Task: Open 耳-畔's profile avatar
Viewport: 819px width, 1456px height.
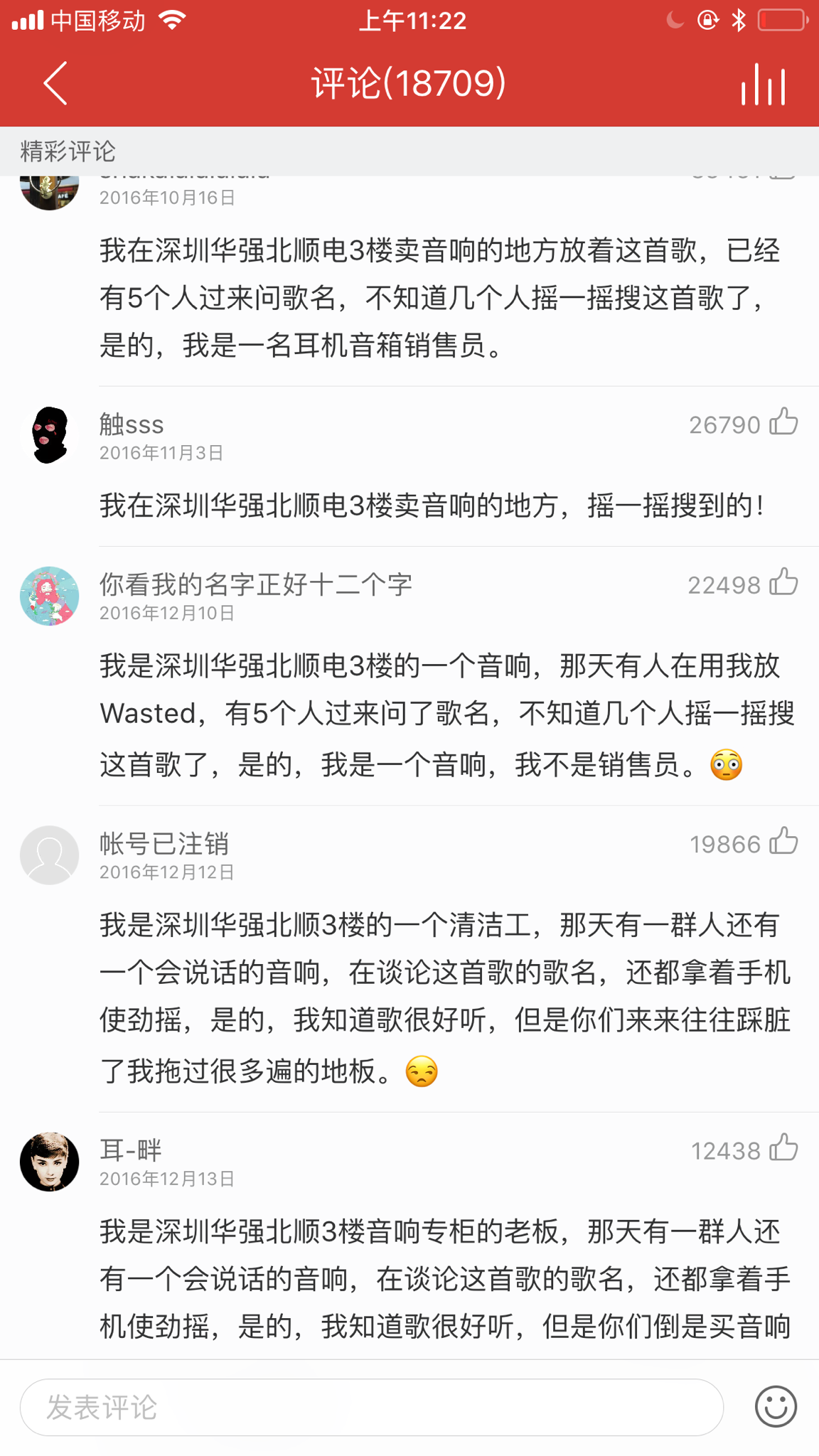Action: [x=49, y=1162]
